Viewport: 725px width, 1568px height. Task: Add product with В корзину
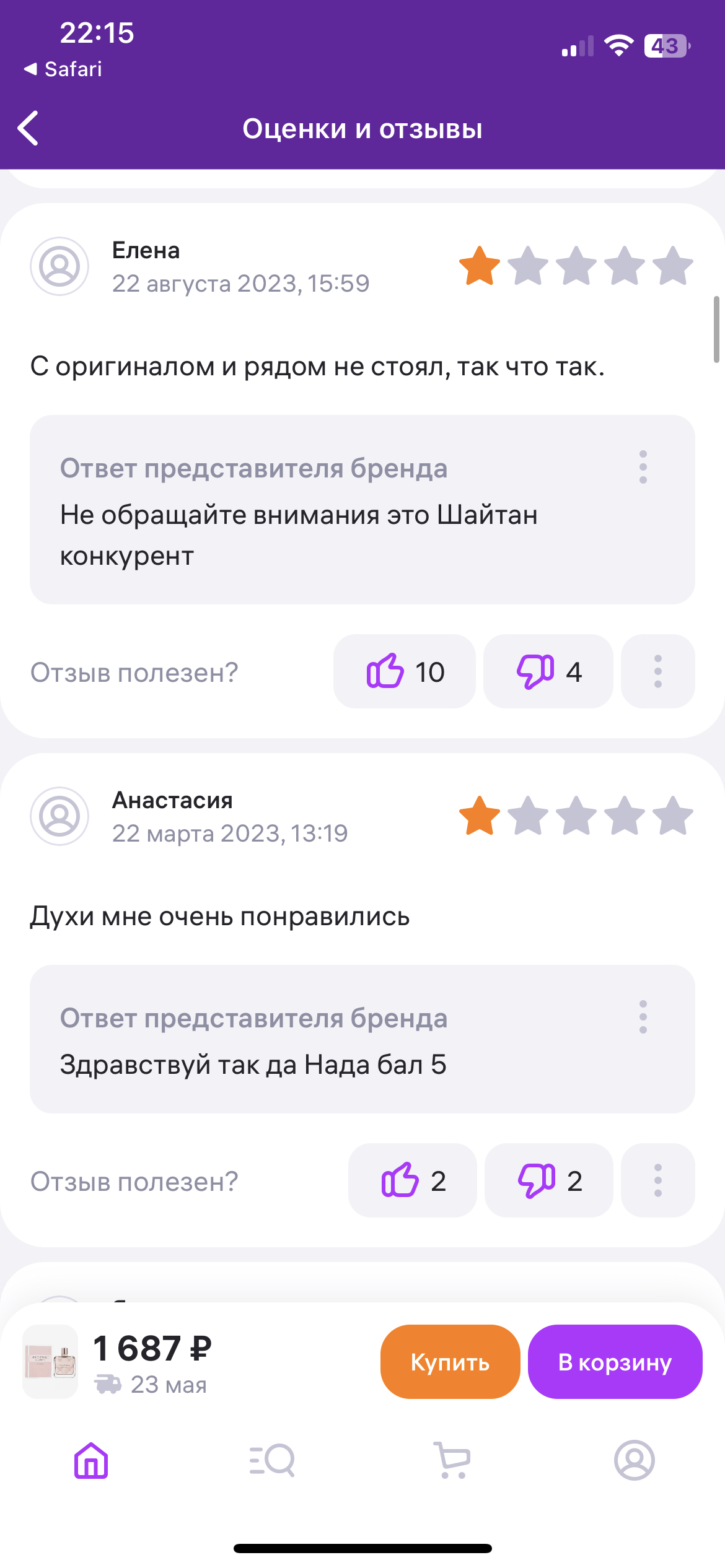click(x=615, y=1362)
